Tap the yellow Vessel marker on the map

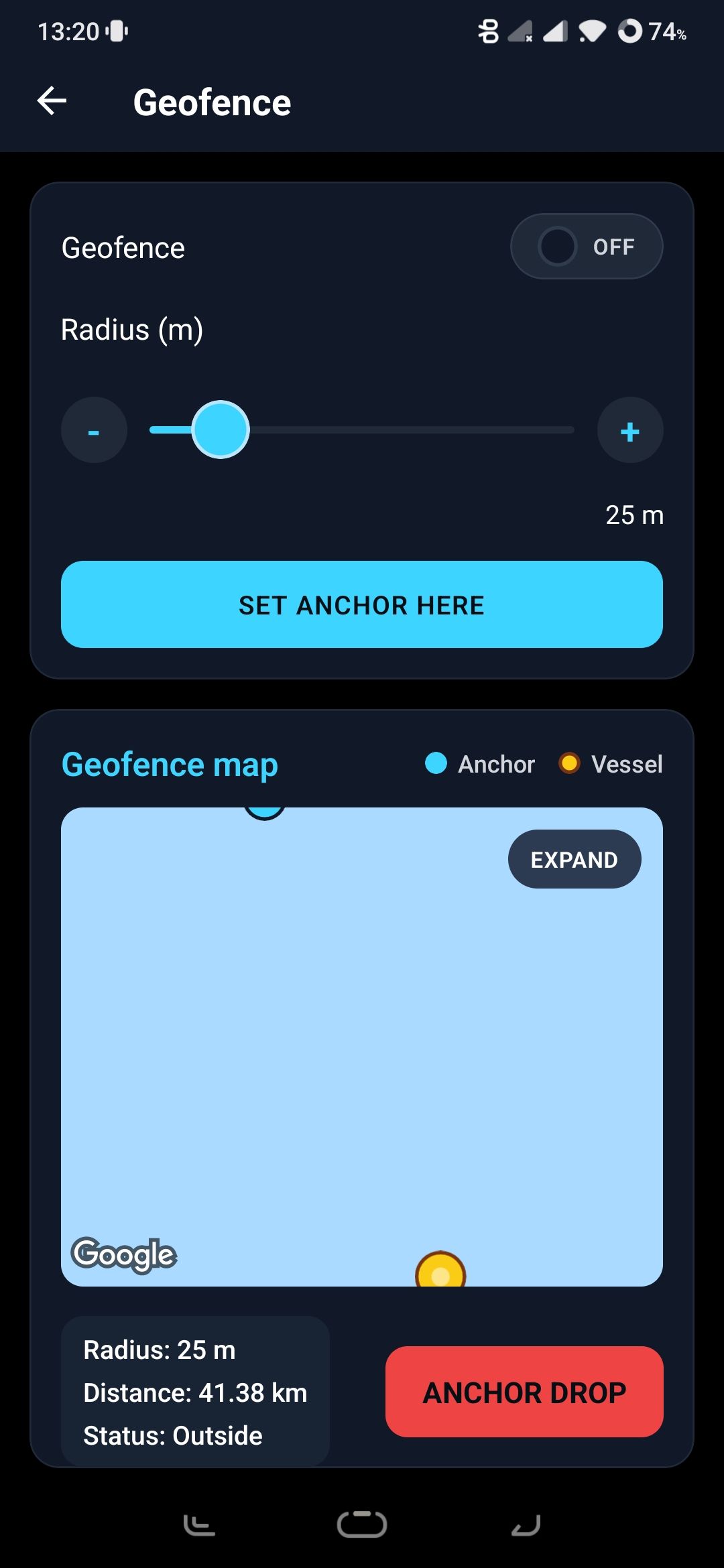pyautogui.click(x=440, y=1272)
